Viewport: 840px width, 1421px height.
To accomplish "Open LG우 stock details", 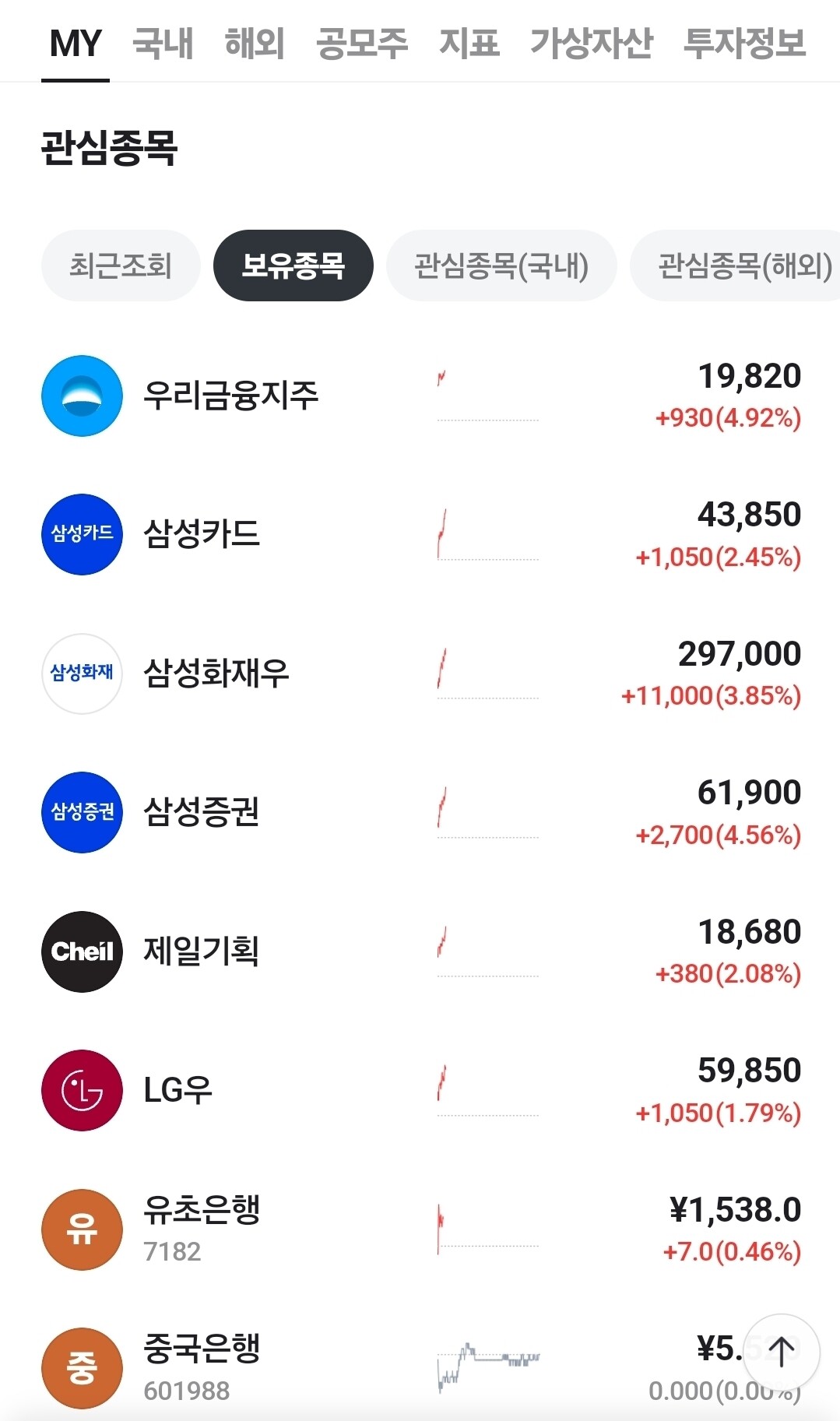I will pyautogui.click(x=178, y=1090).
